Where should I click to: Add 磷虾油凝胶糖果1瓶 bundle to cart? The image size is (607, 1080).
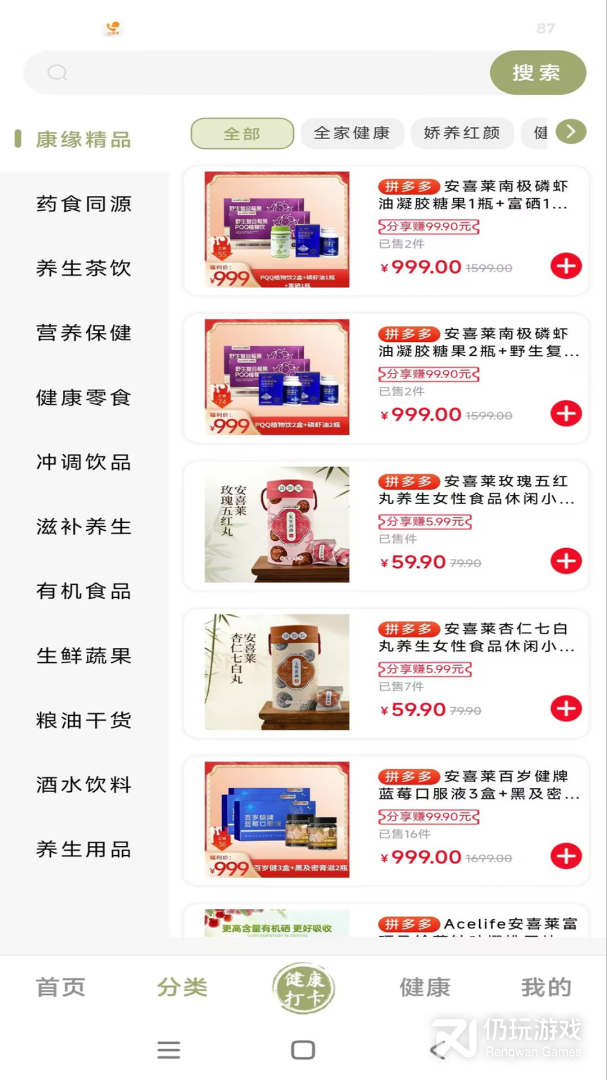point(566,266)
